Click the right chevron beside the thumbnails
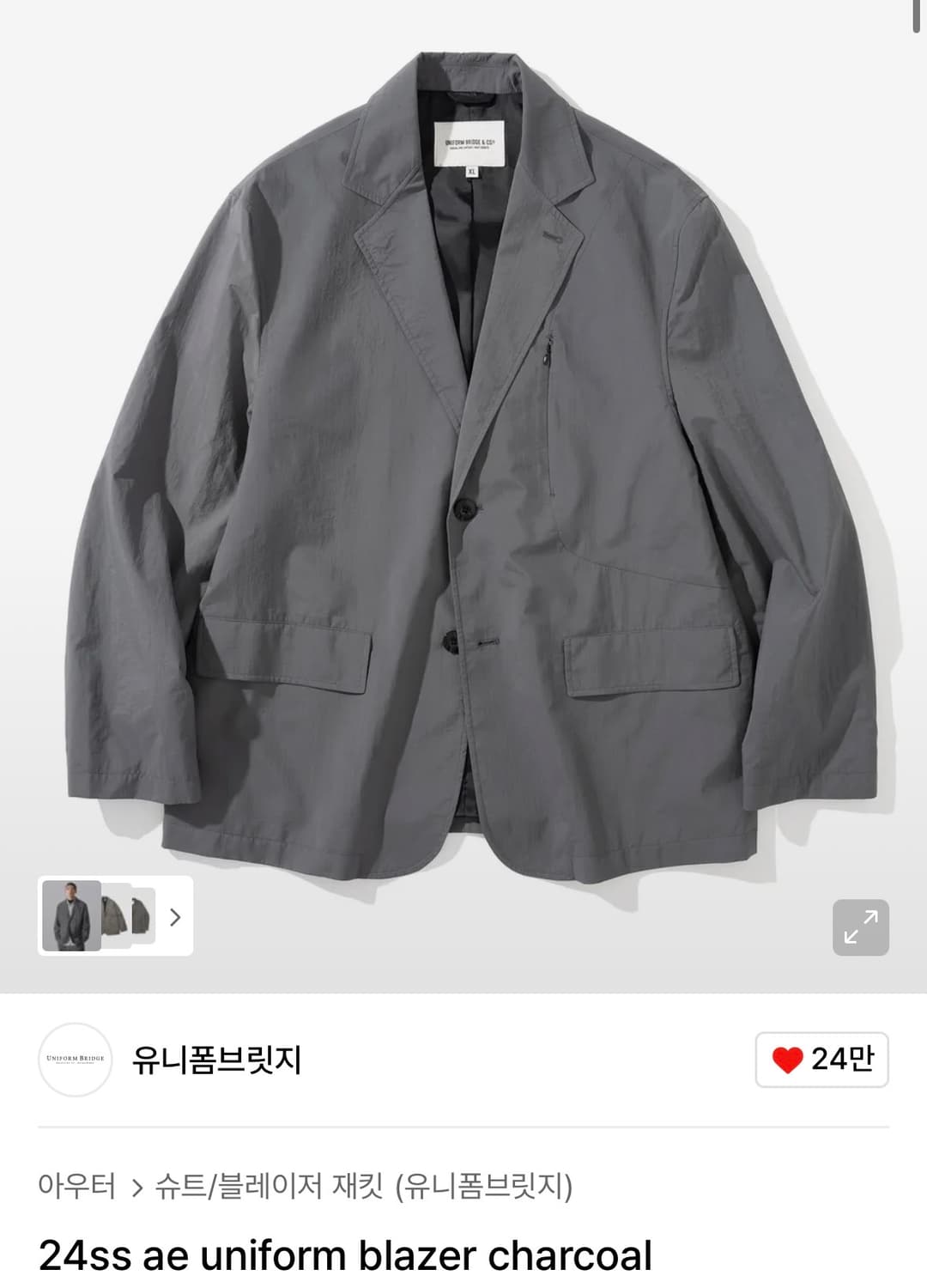This screenshot has width=927, height=1288. click(174, 918)
